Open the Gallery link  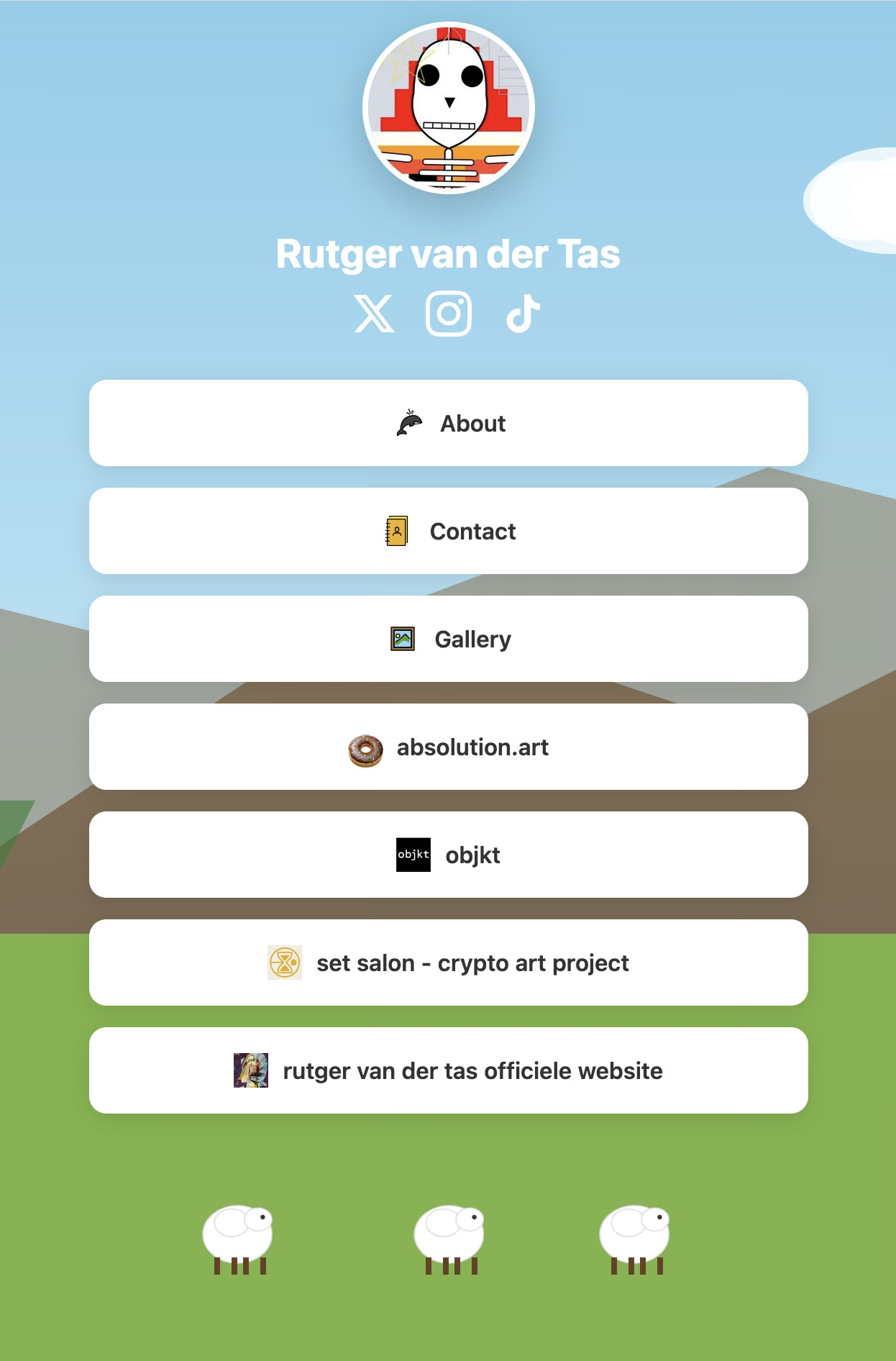[x=448, y=638]
